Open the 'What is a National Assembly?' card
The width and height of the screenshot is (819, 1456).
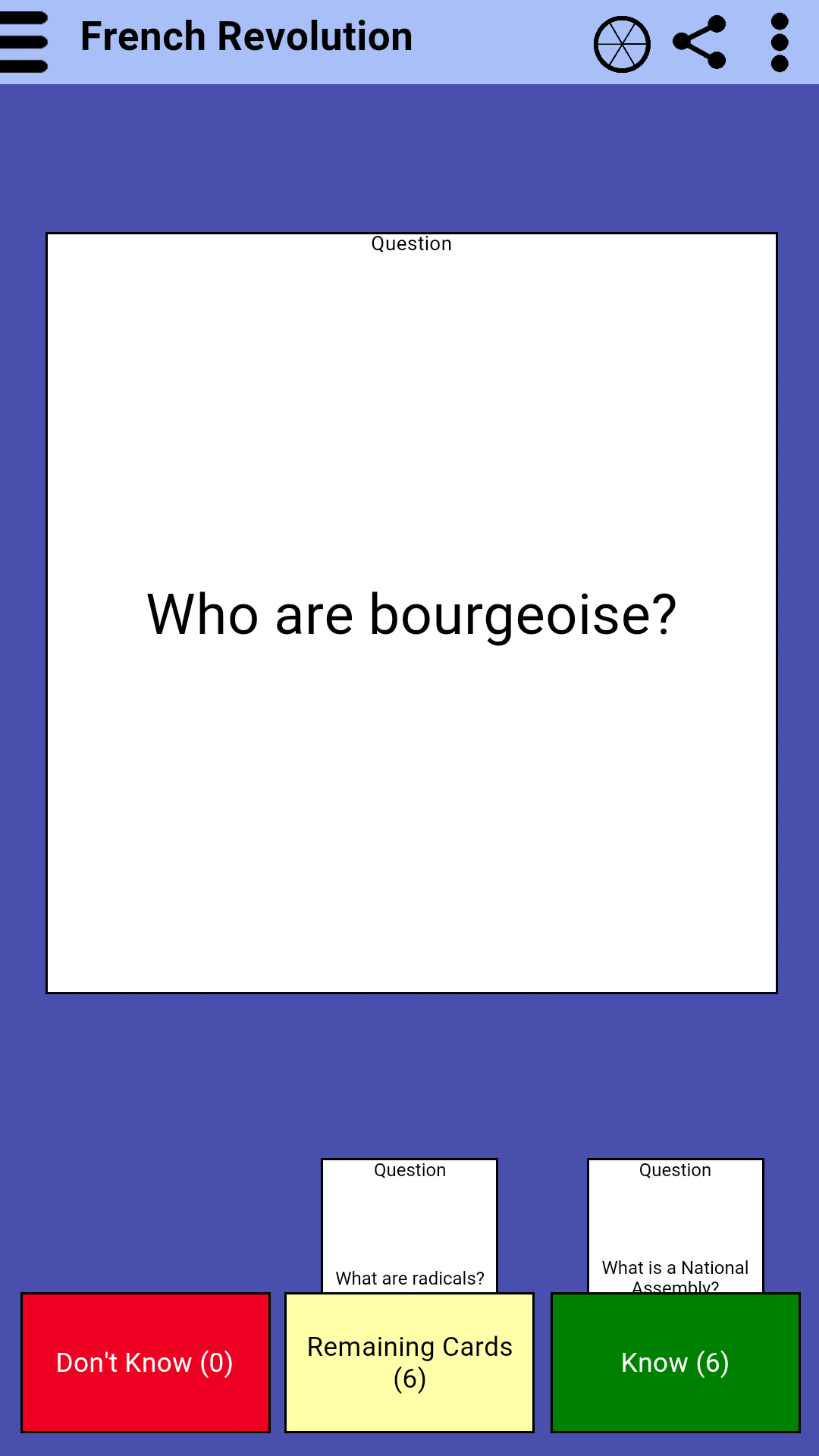[x=675, y=1225]
